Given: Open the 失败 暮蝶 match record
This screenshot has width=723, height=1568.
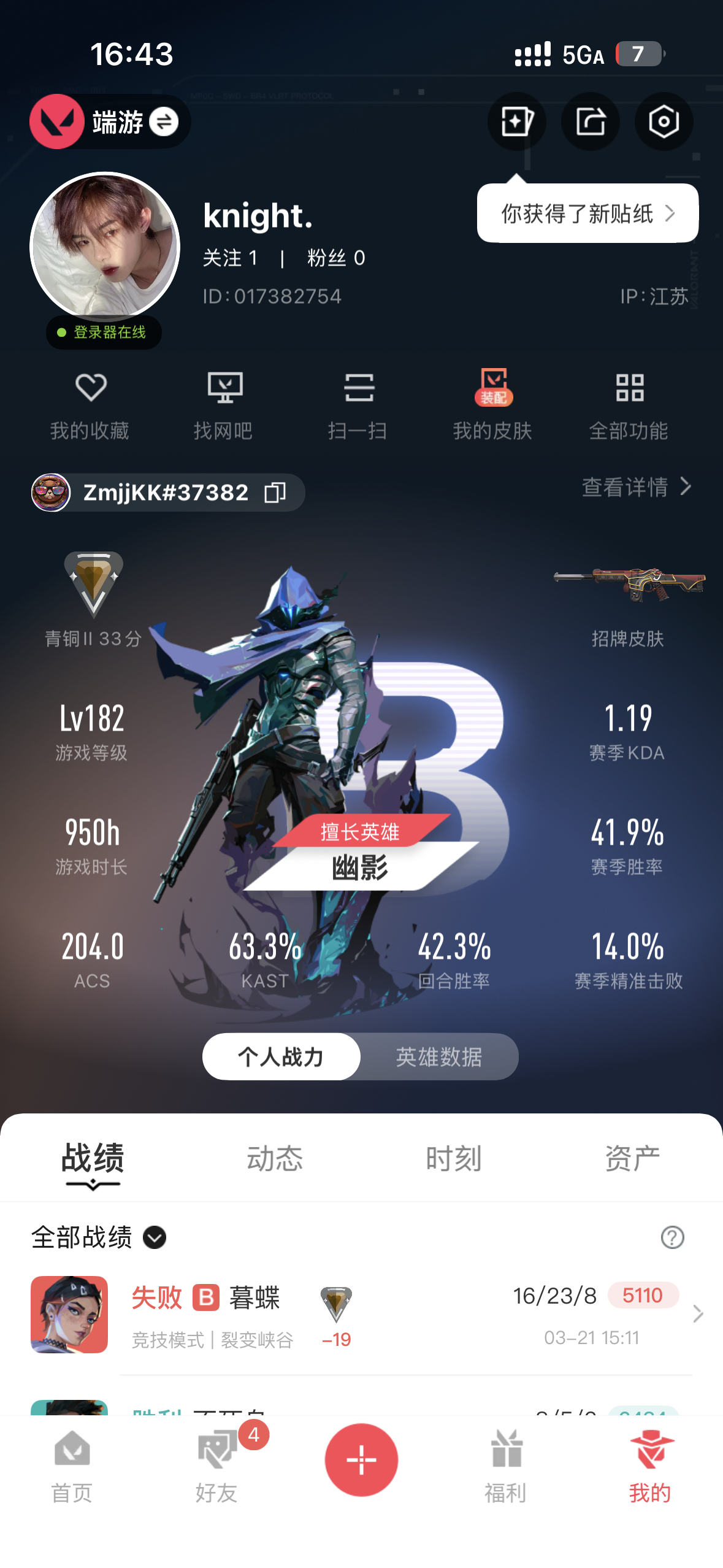Looking at the screenshot, I should coord(368,1314).
